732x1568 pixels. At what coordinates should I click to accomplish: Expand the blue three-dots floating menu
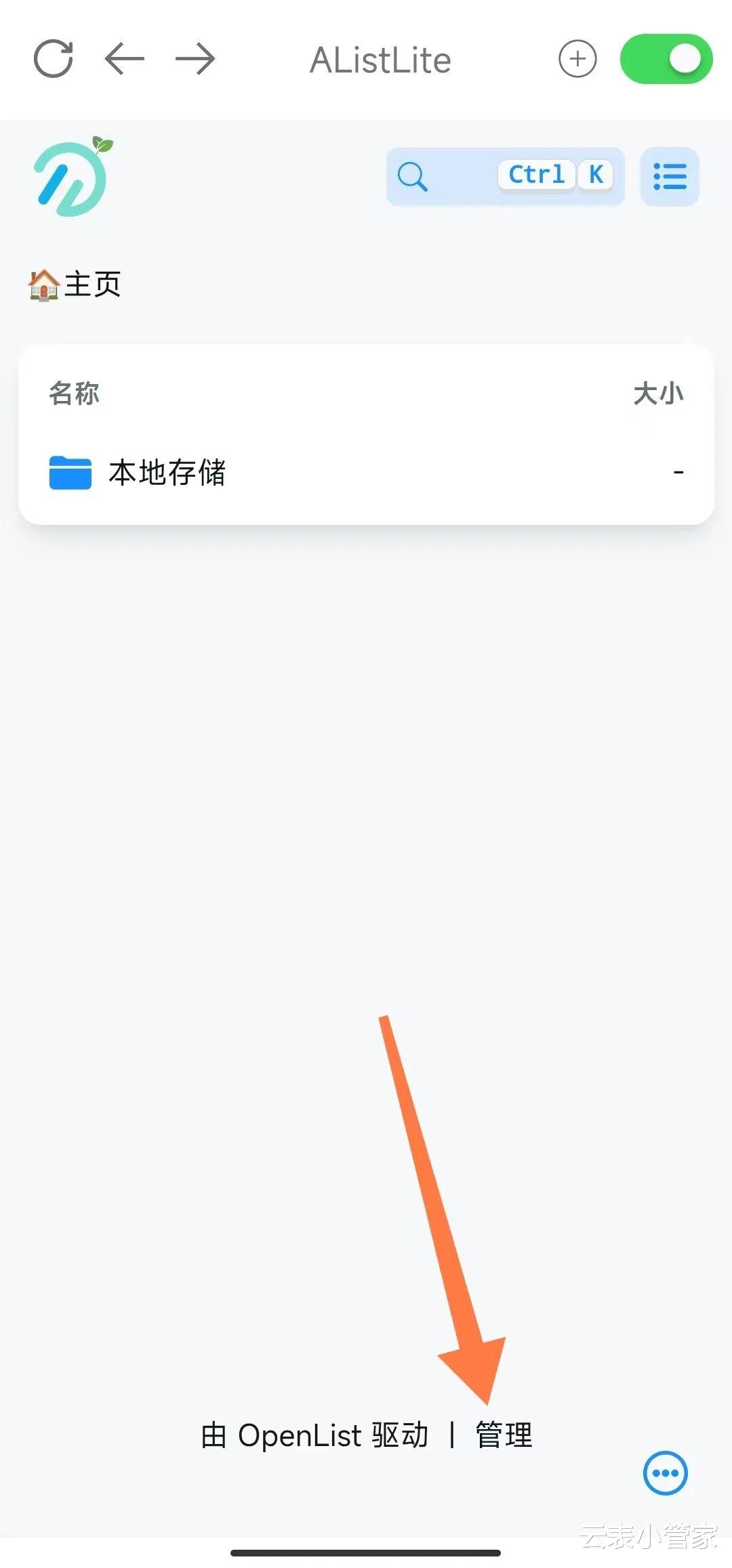[665, 1473]
